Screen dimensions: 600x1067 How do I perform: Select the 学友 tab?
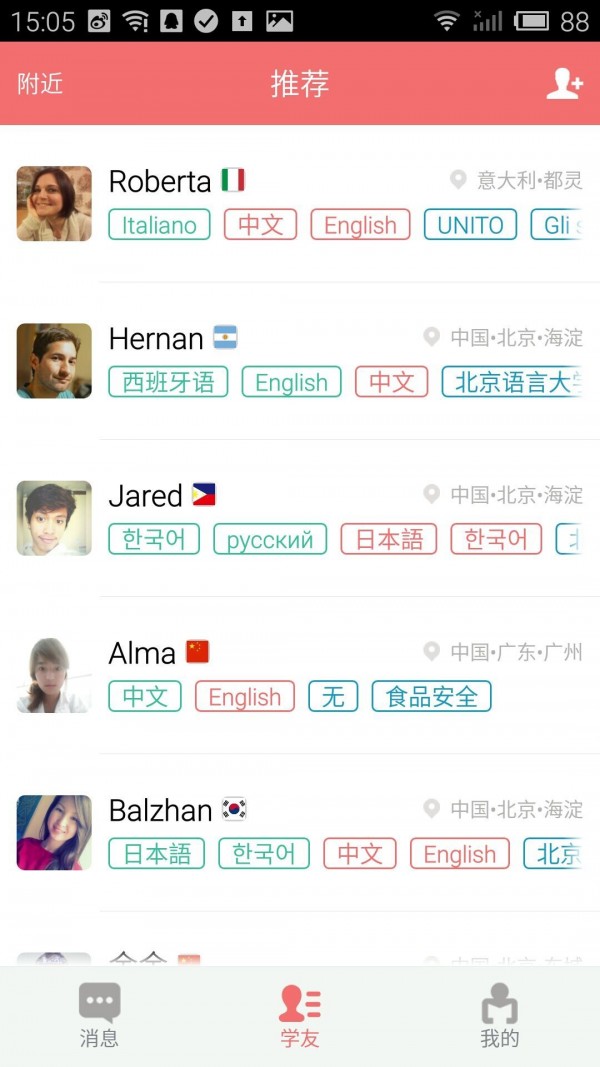(299, 1014)
